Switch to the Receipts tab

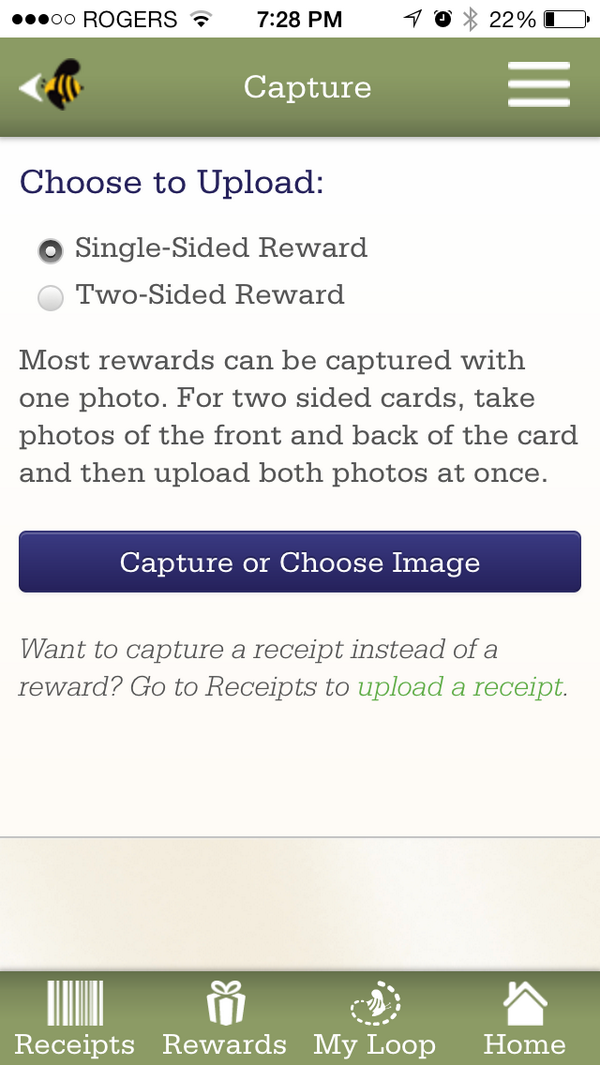pyautogui.click(x=75, y=1018)
